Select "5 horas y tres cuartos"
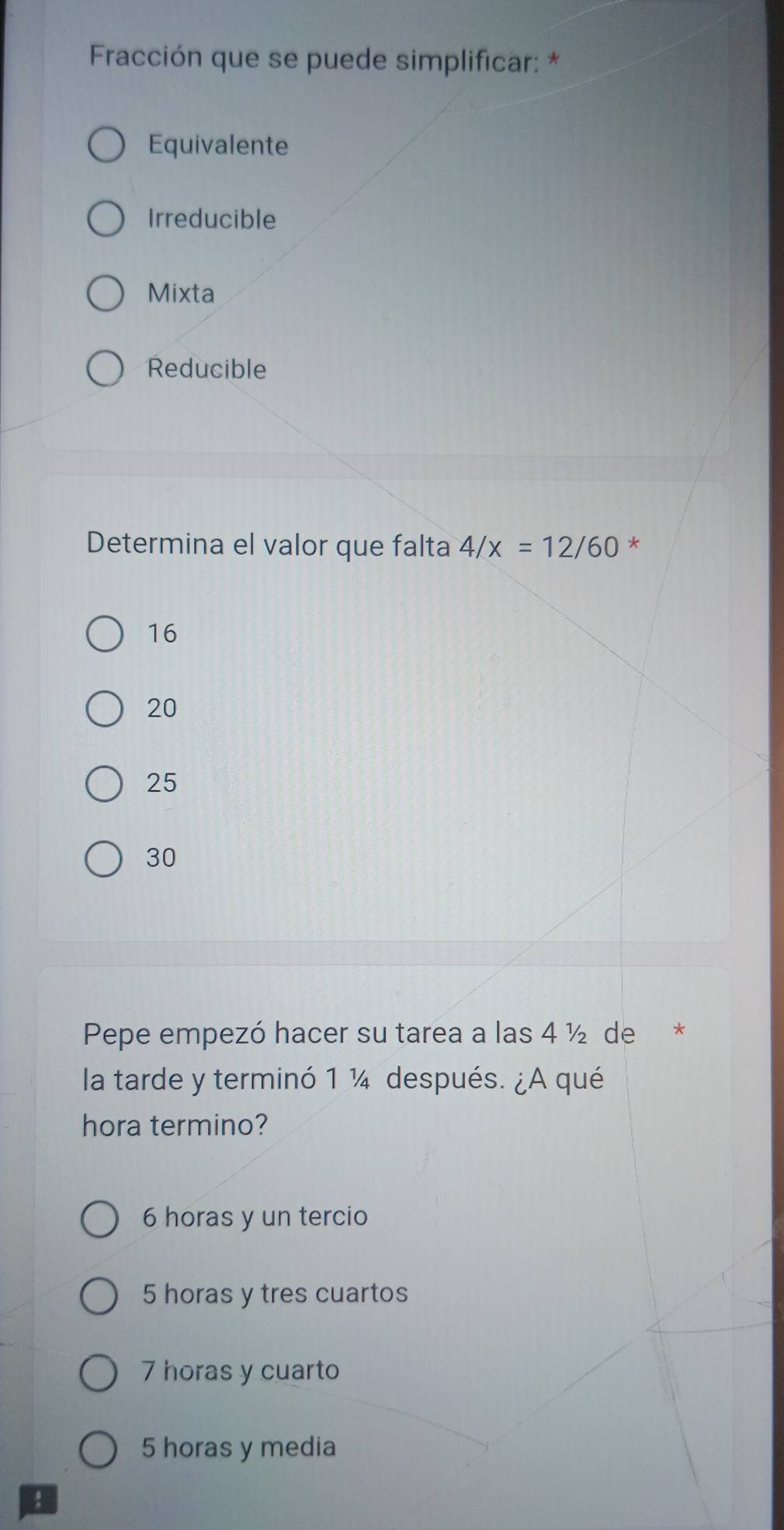Image resolution: width=784 pixels, height=1530 pixels. click(99, 1294)
